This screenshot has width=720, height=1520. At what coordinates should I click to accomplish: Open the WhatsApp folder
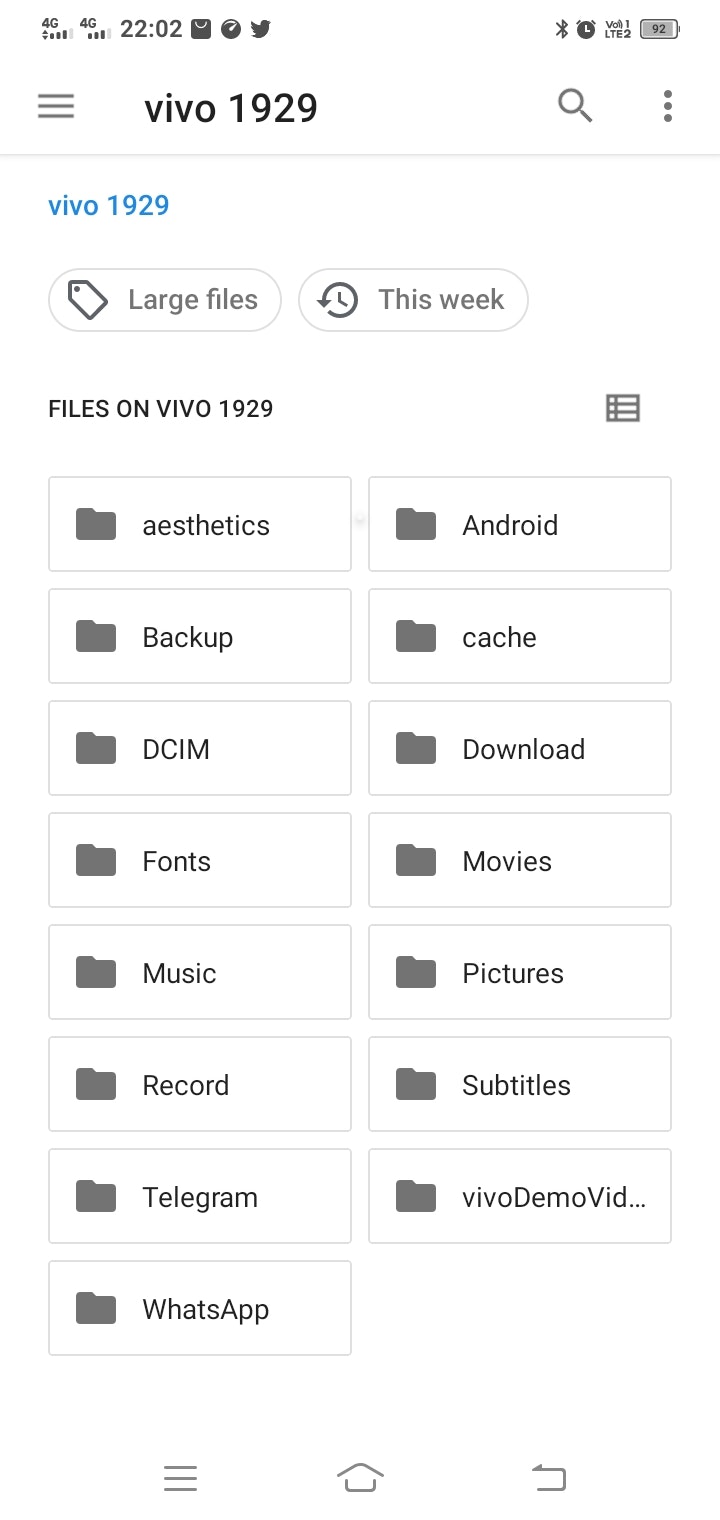[x=200, y=1309]
